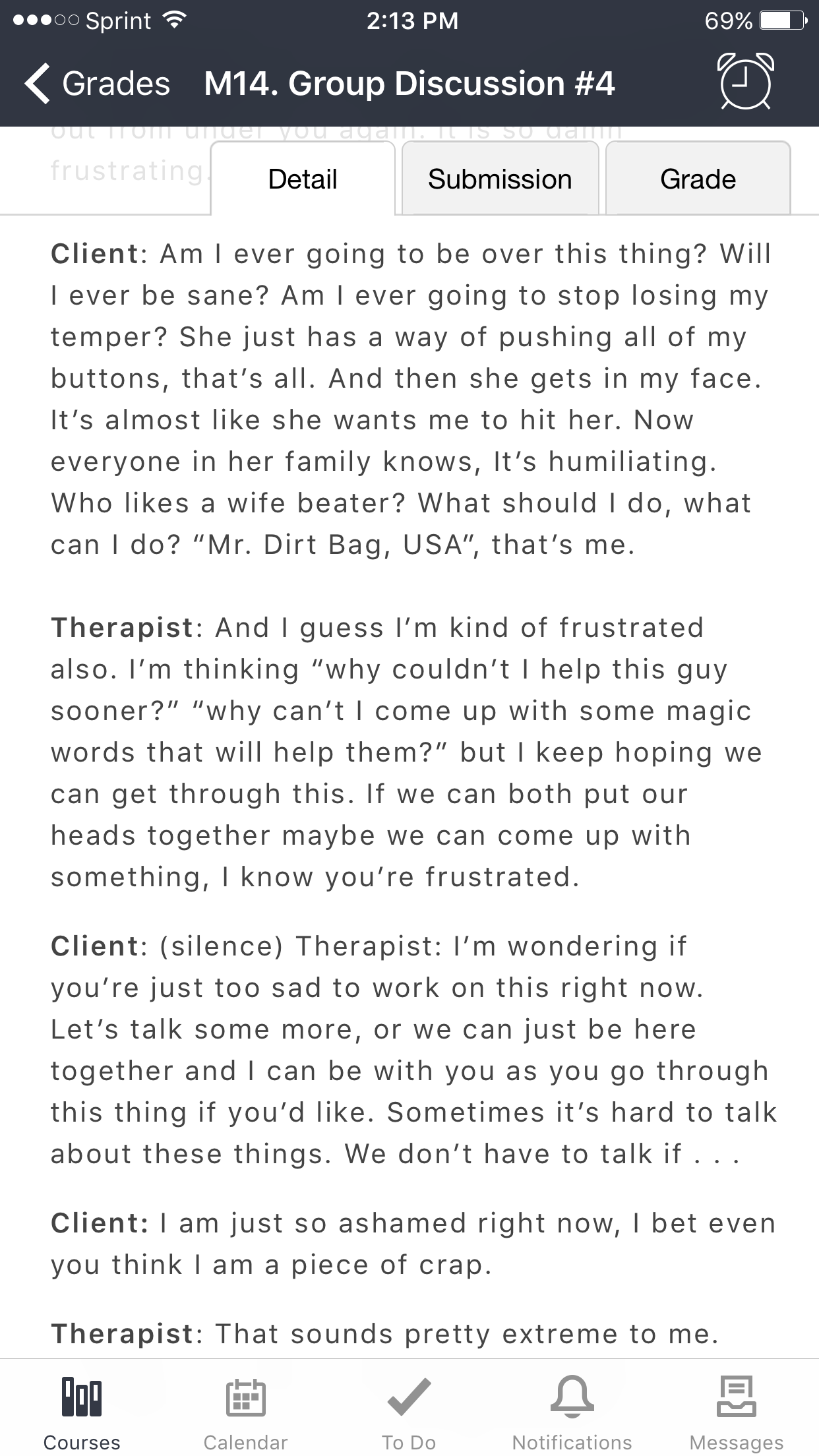The height and width of the screenshot is (1456, 819).
Task: Switch to the Submission tab
Action: pyautogui.click(x=500, y=179)
